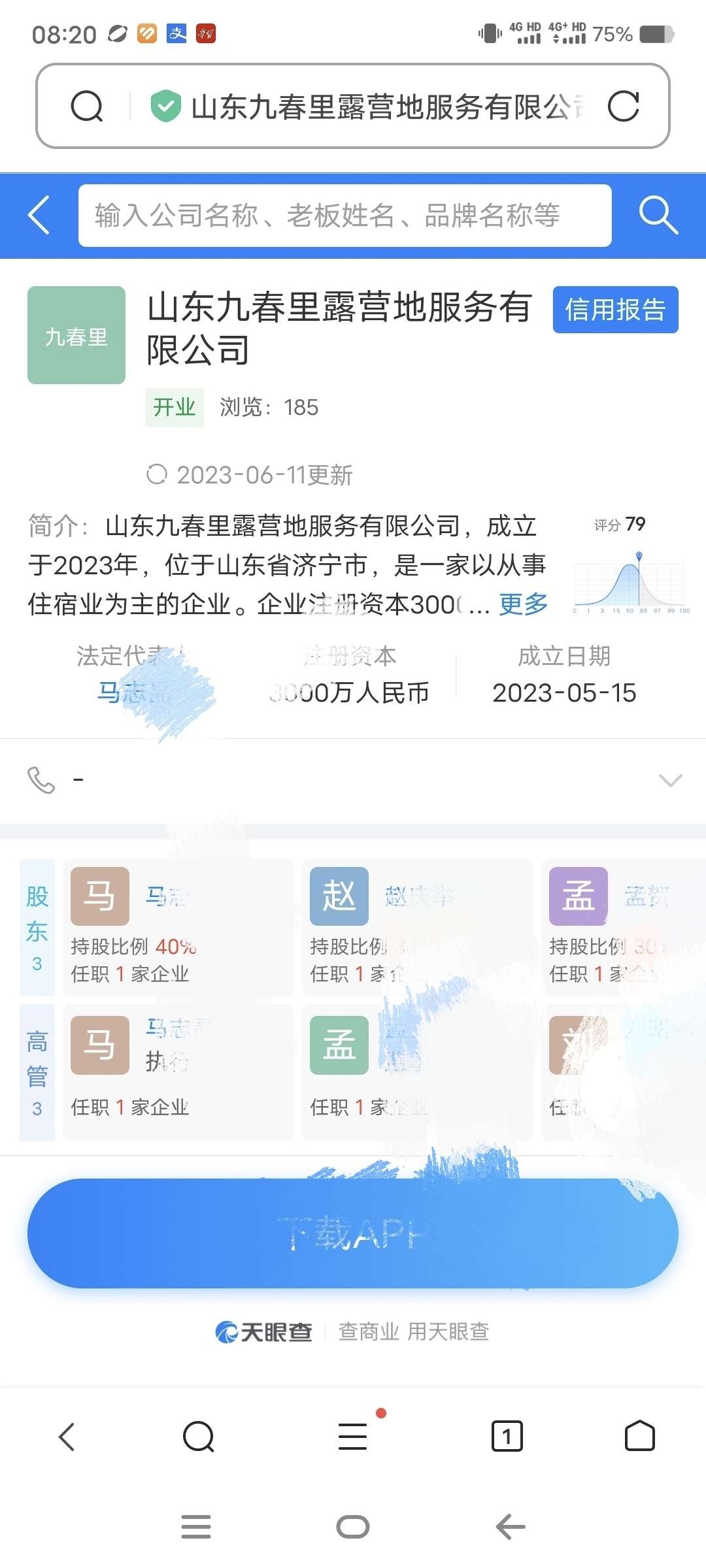Viewport: 706px width, 1568px height.
Task: Open shareholder 赵 card
Action: click(417, 927)
